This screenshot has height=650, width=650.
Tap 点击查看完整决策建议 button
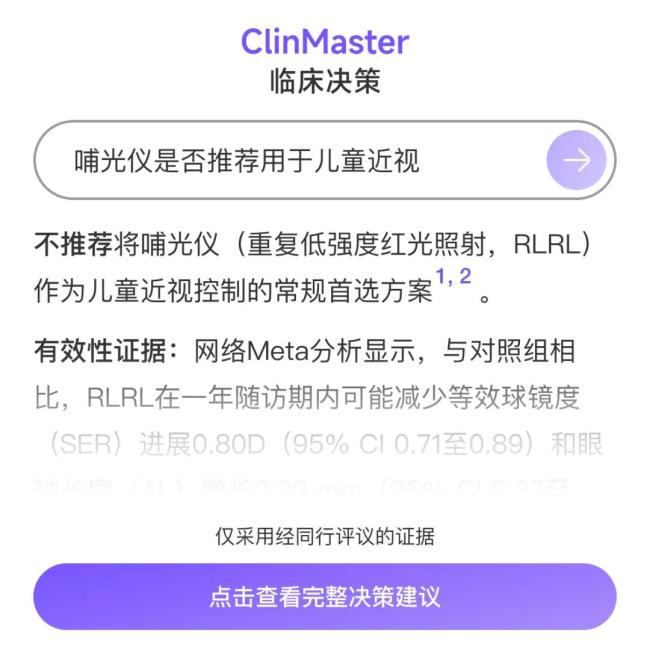point(325,597)
